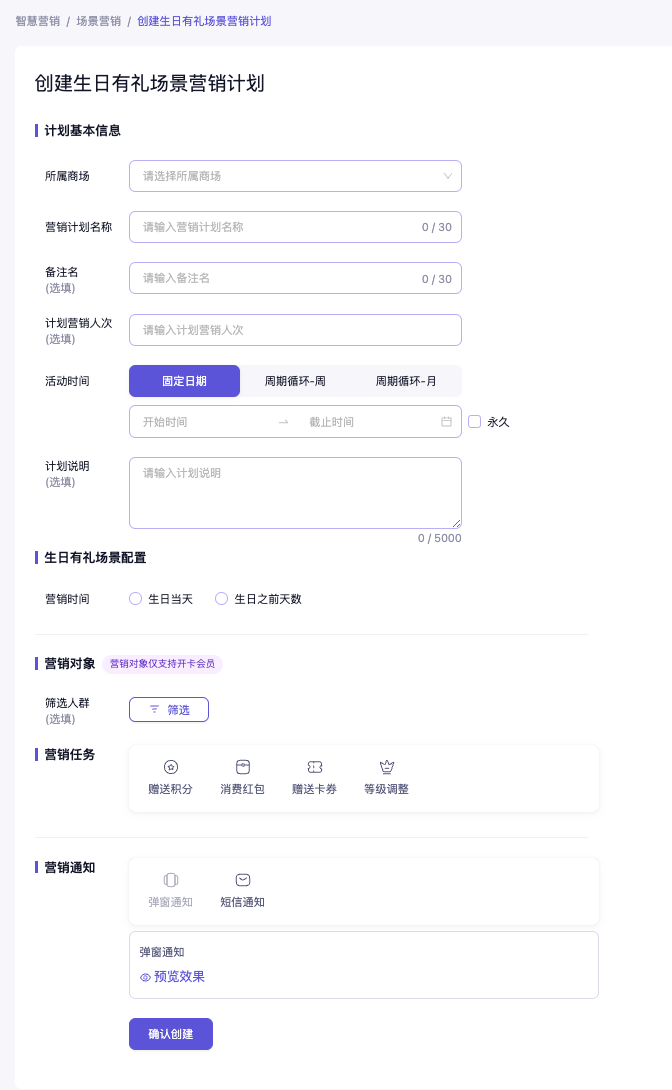The width and height of the screenshot is (672, 1090).
Task: Expand the 所属商场 dropdown
Action: (x=295, y=176)
